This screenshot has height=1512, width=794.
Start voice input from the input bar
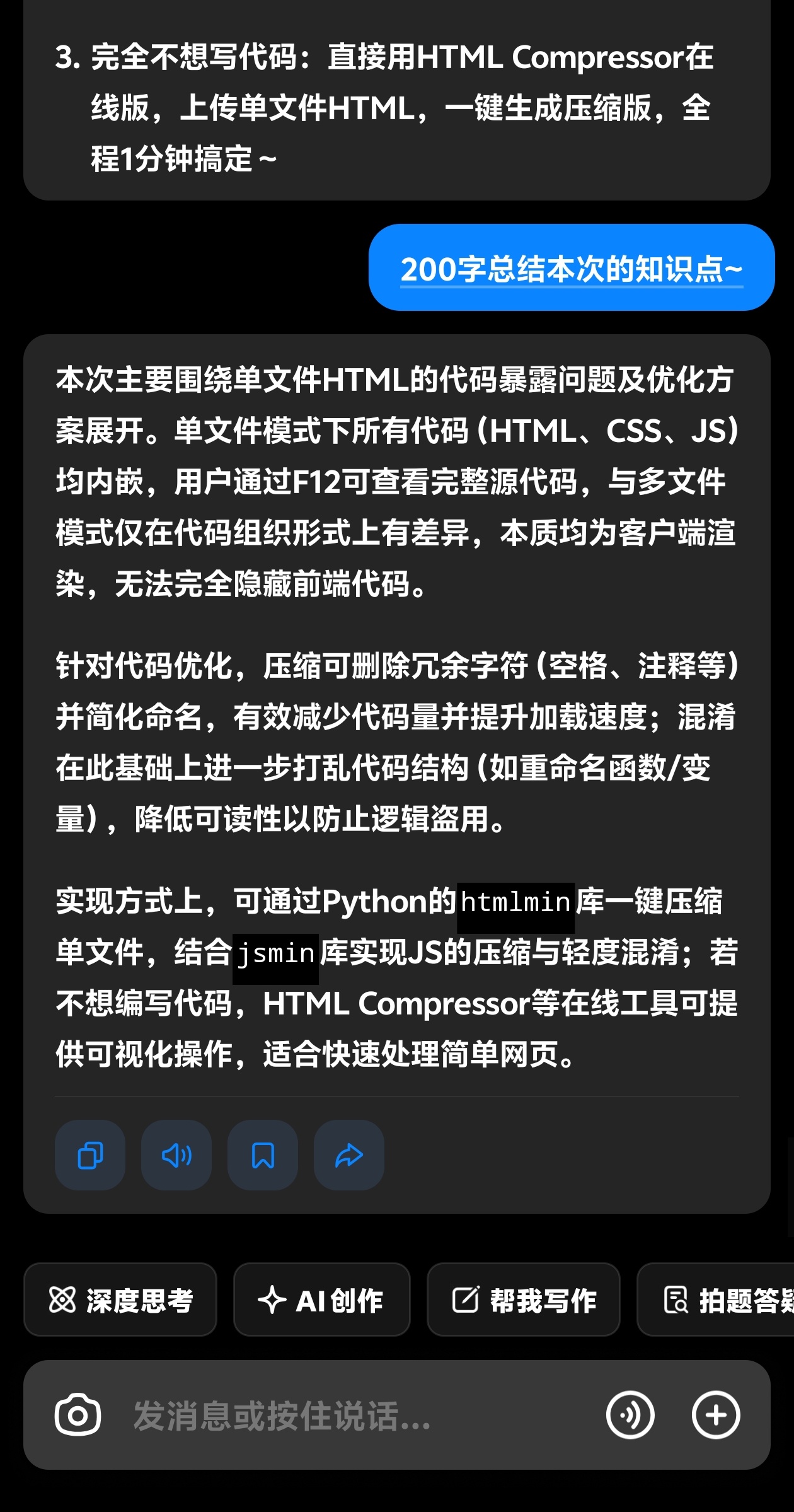630,1416
